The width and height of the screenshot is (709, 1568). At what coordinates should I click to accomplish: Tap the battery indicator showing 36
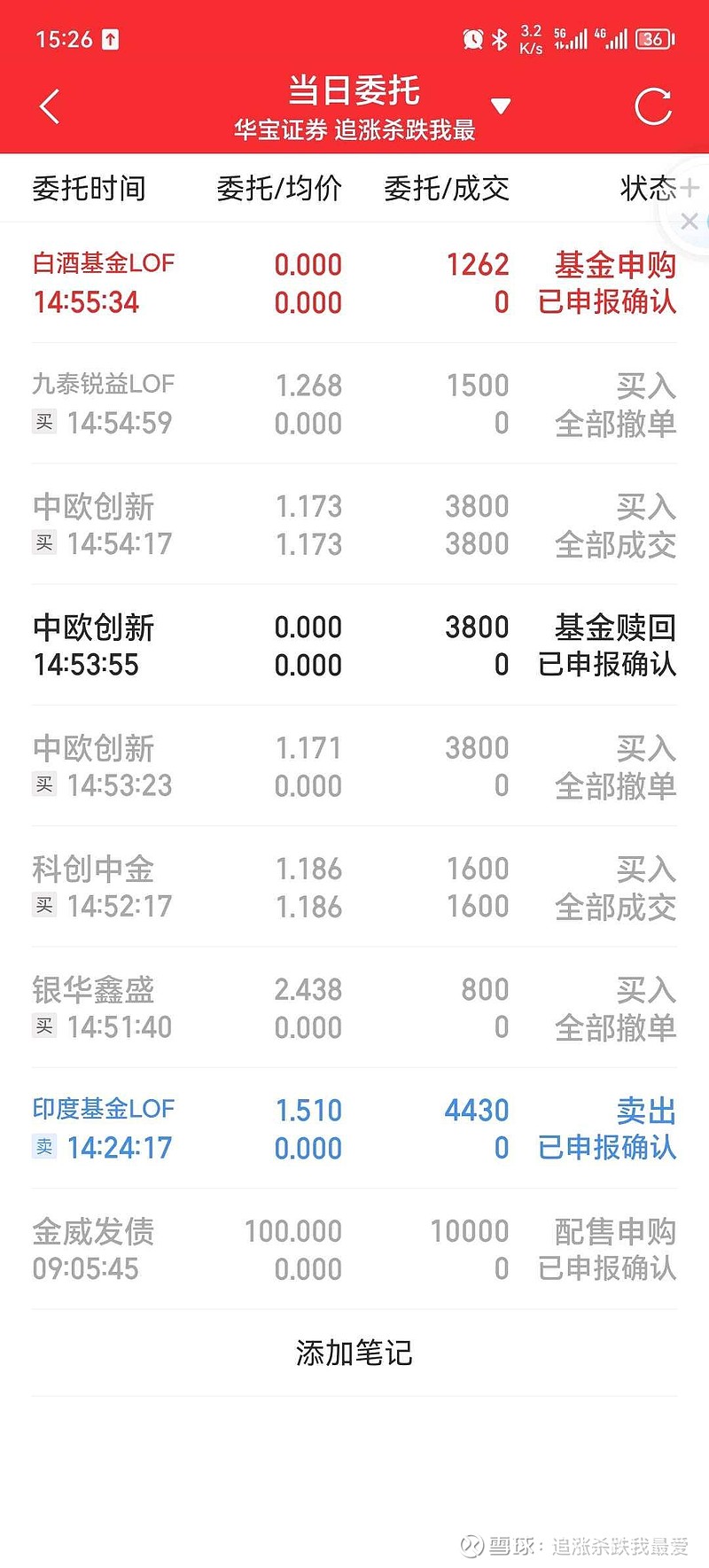(652, 39)
